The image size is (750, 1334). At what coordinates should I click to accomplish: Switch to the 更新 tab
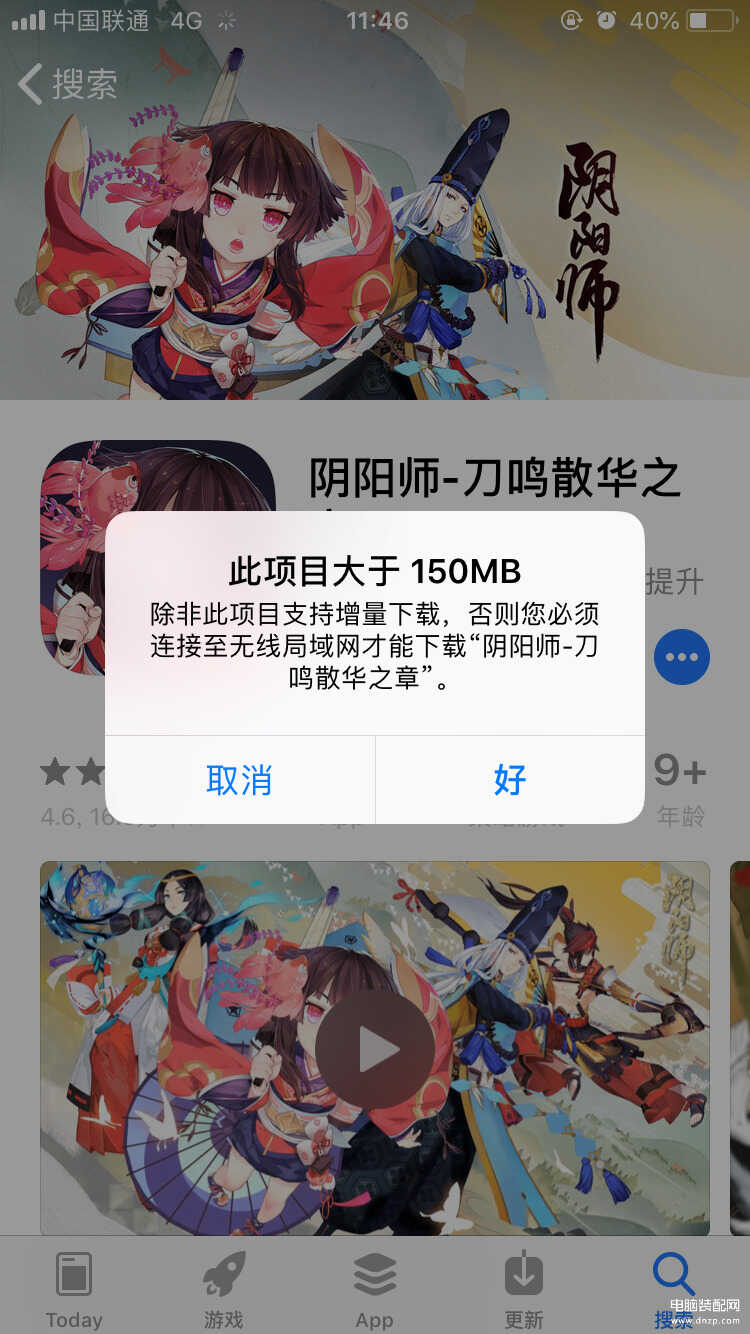[x=524, y=1290]
